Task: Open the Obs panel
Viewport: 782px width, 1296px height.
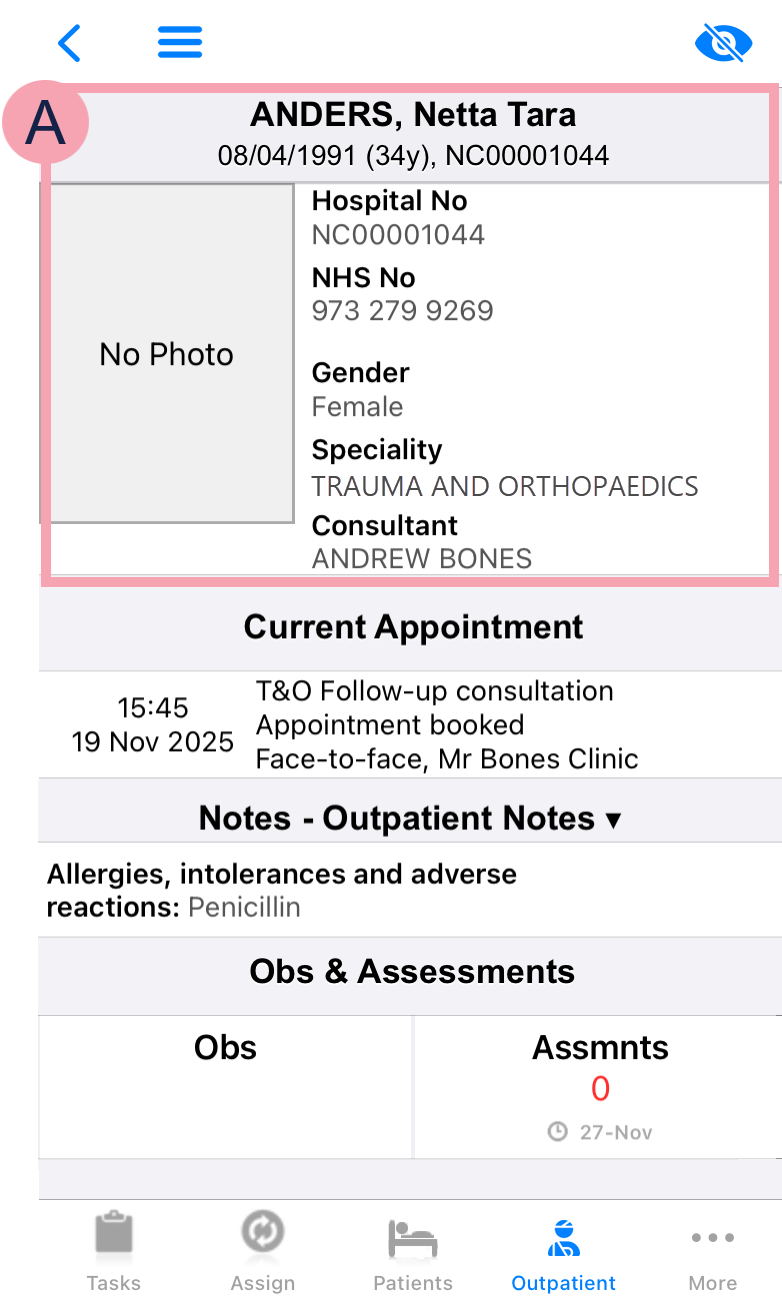Action: (x=226, y=1087)
